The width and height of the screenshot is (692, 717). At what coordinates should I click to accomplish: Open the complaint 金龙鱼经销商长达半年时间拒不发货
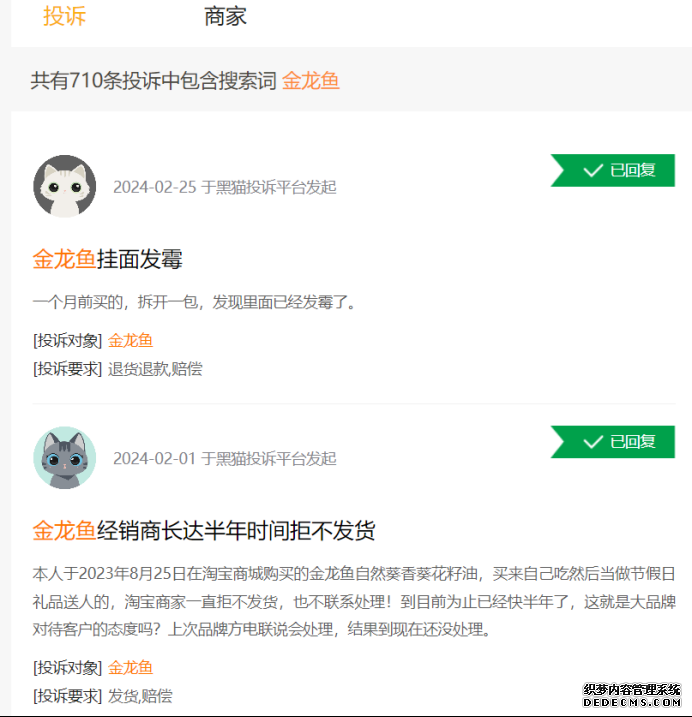(204, 530)
